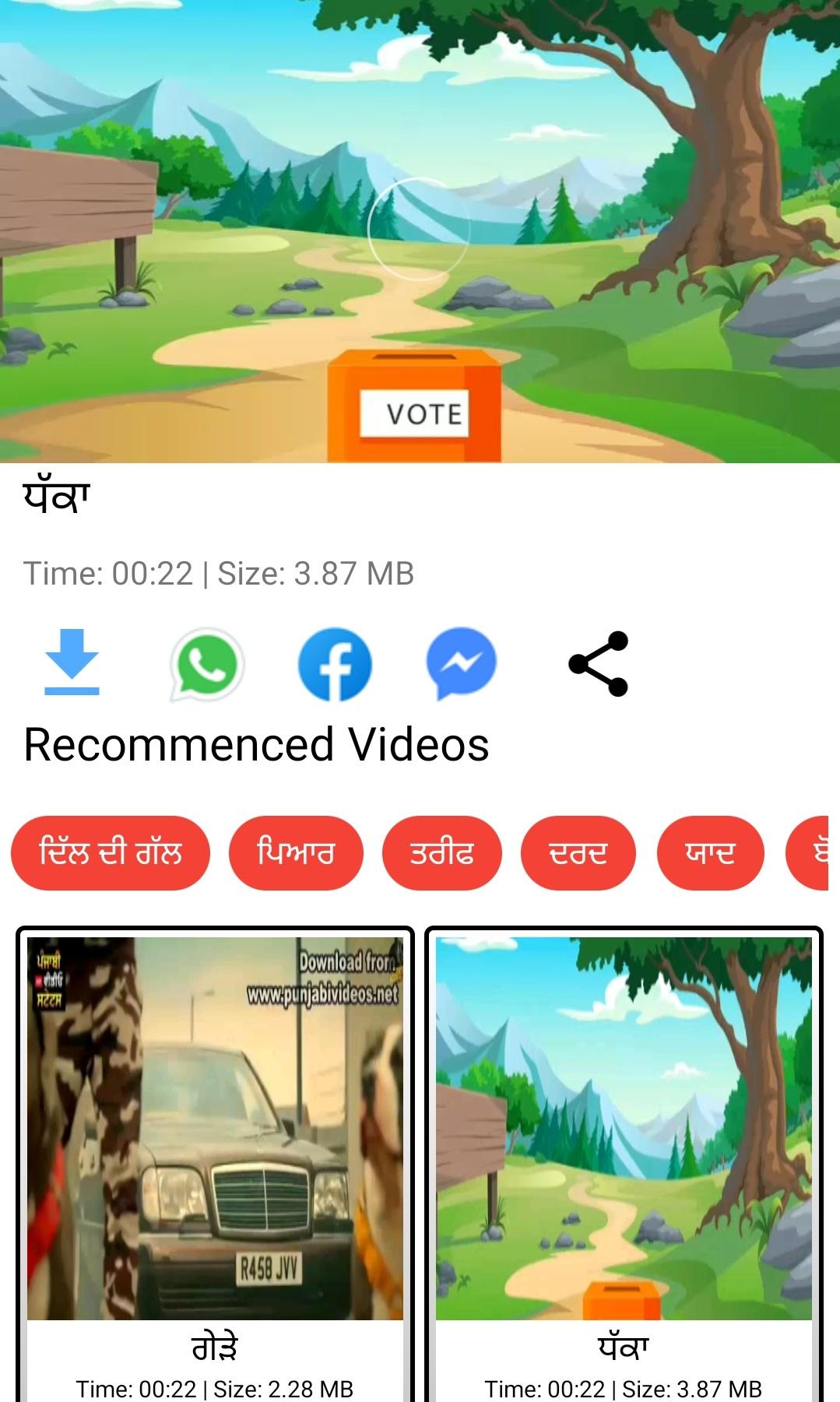Open the ਧੱਕਾ recommended video card

pyautogui.click(x=624, y=1165)
